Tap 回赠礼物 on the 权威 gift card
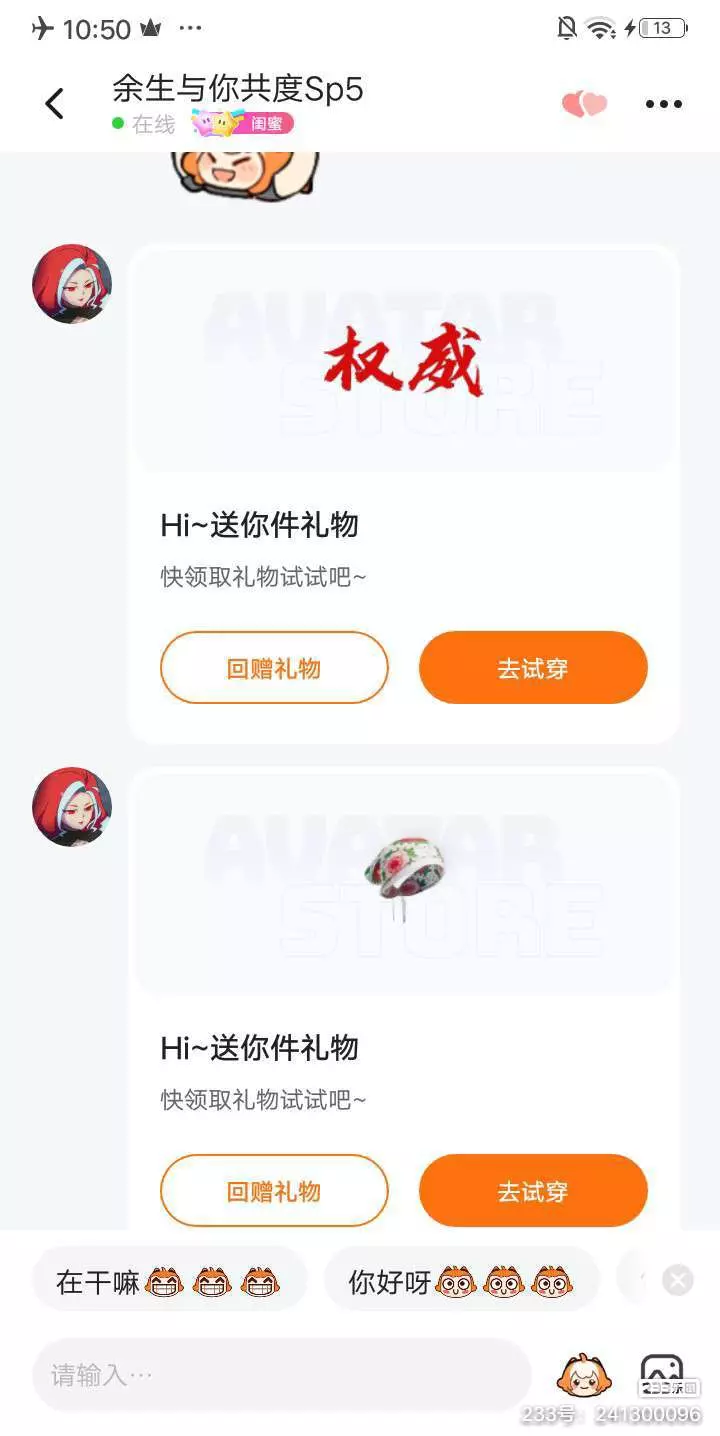Viewport: 720px width, 1436px height. coord(274,668)
